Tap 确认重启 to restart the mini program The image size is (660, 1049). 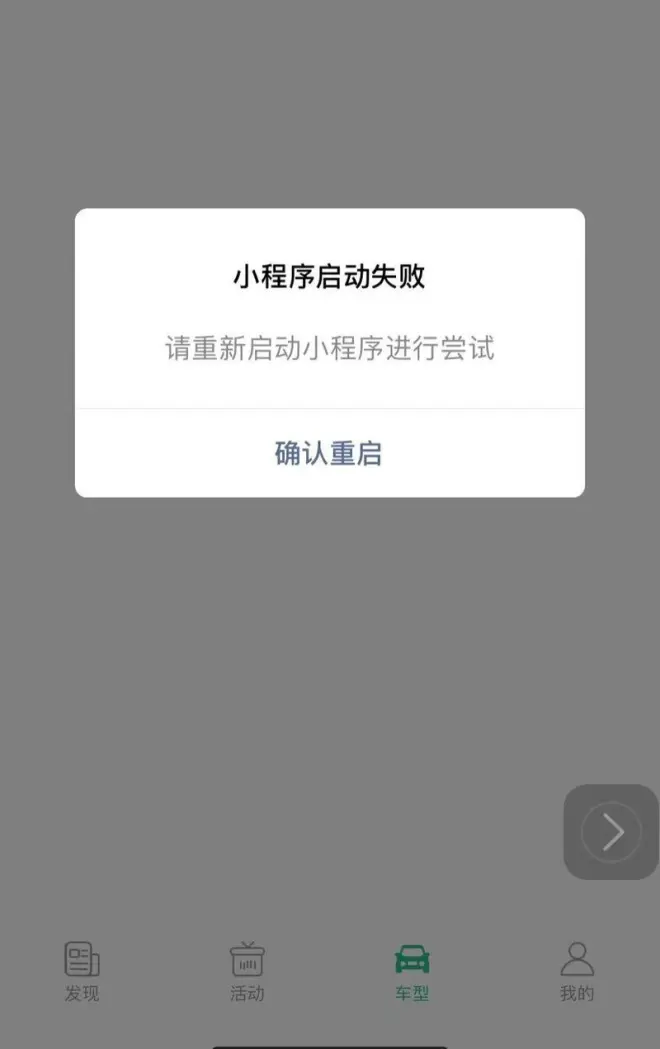(329, 453)
